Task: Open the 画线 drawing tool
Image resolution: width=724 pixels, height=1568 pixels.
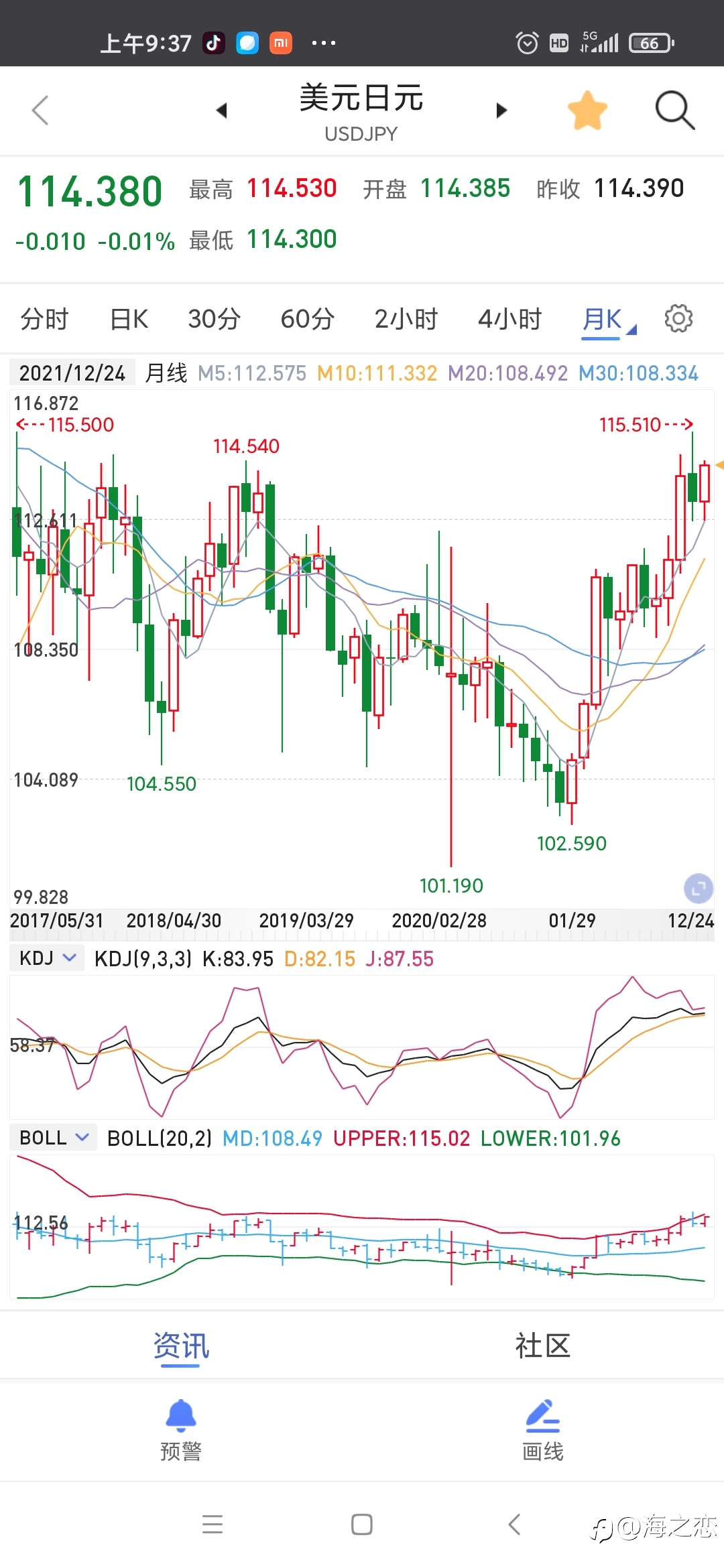Action: 543,1430
